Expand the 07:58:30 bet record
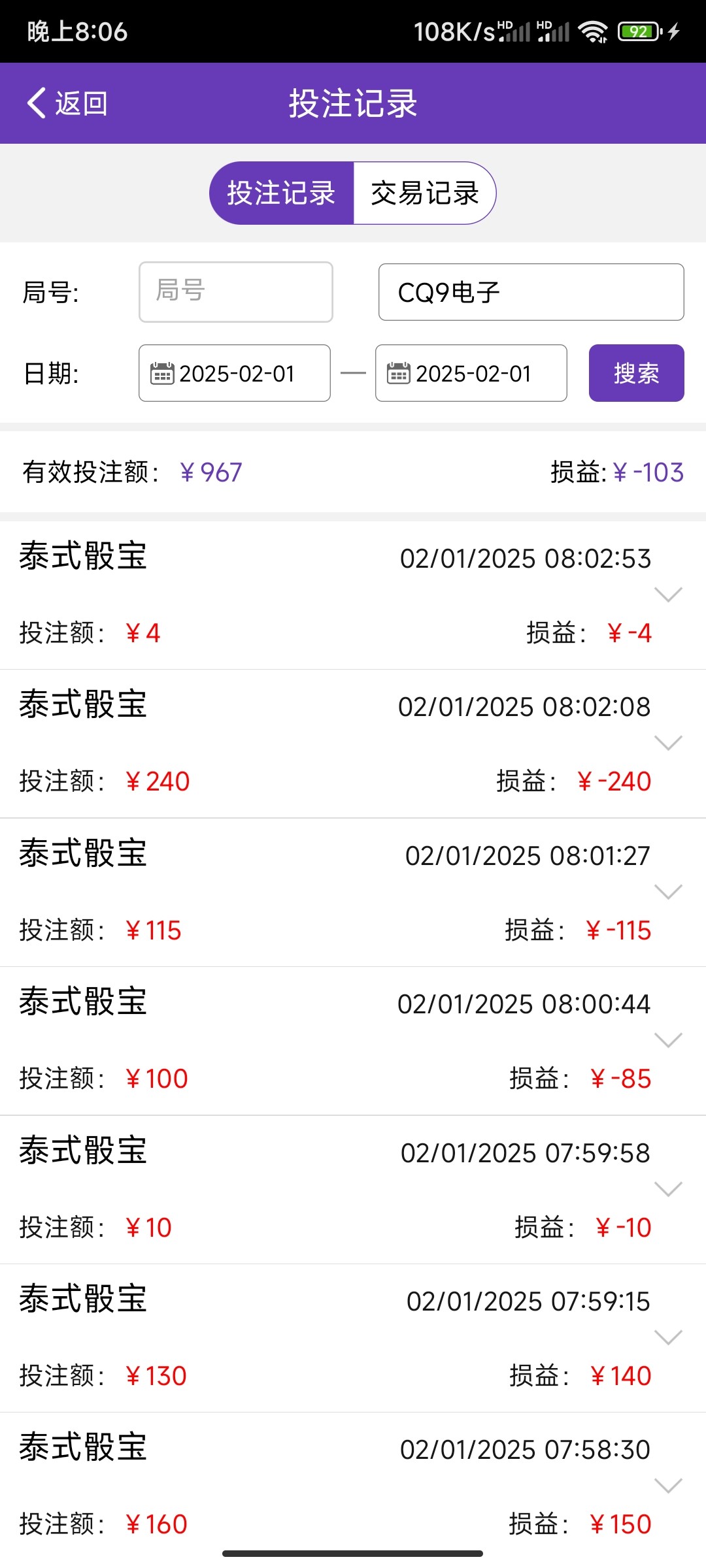Image resolution: width=706 pixels, height=1568 pixels. (668, 1486)
